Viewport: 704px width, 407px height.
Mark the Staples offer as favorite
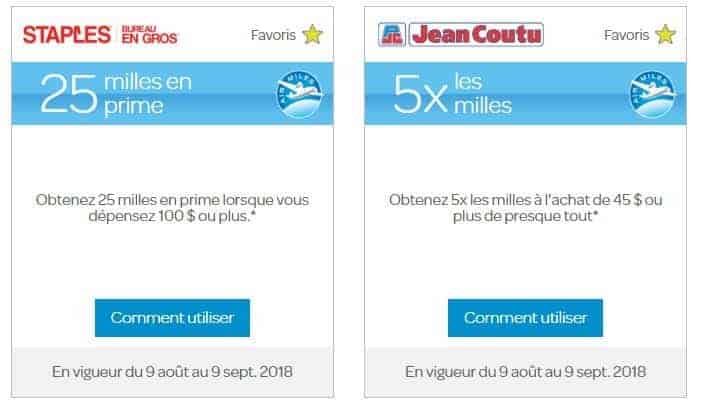(x=313, y=35)
